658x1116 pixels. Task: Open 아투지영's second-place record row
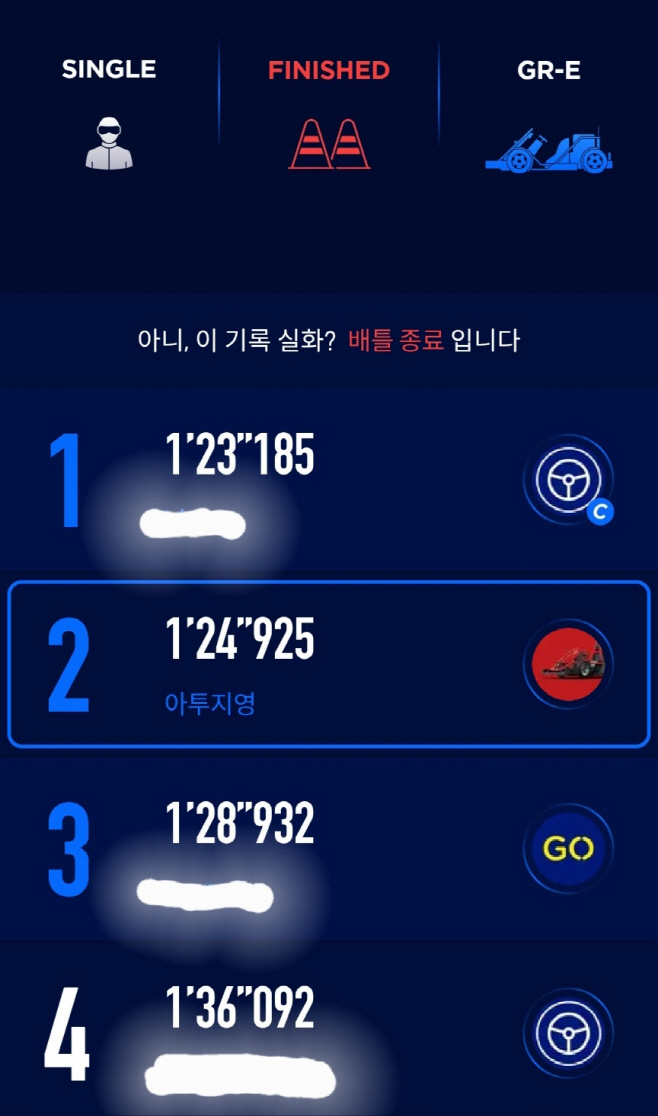(x=328, y=664)
